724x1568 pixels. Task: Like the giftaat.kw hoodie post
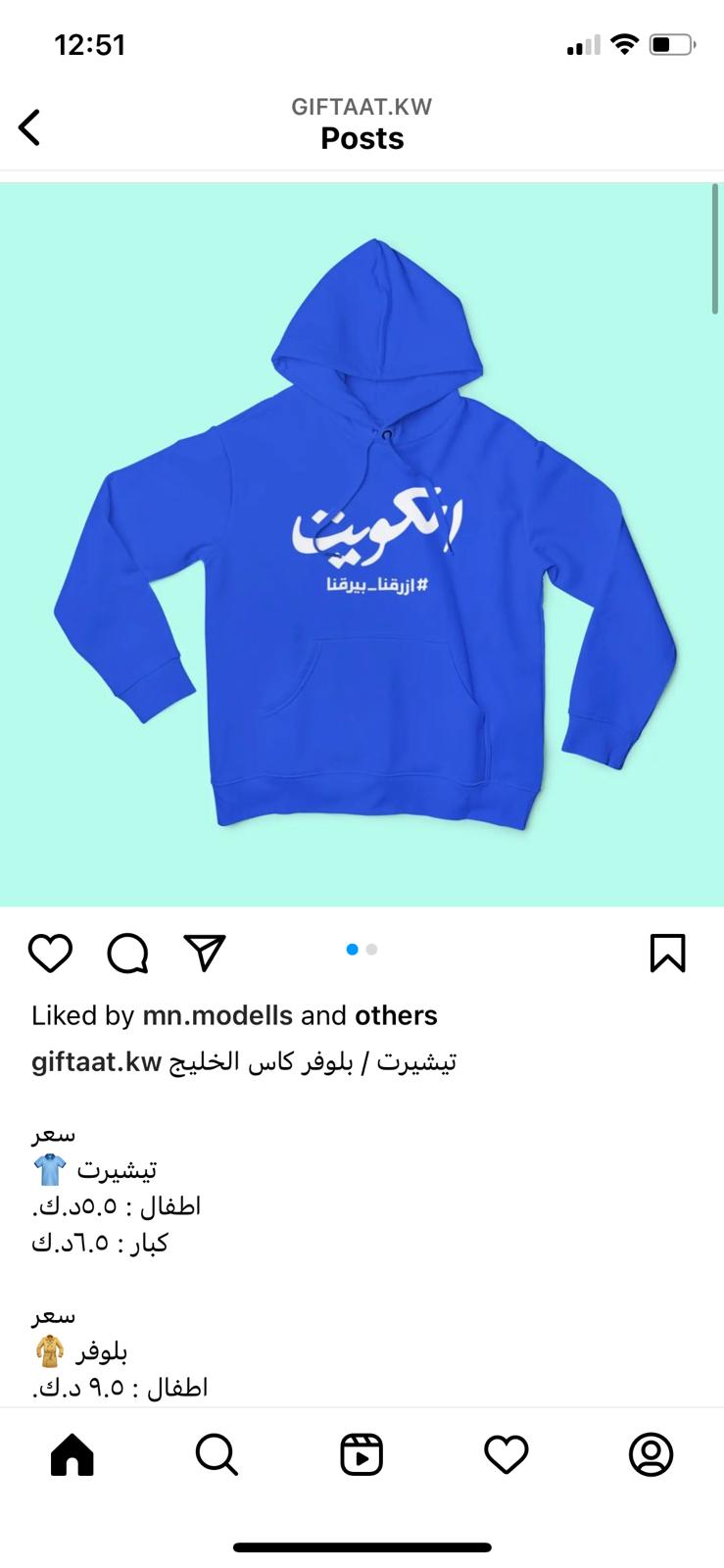(50, 953)
